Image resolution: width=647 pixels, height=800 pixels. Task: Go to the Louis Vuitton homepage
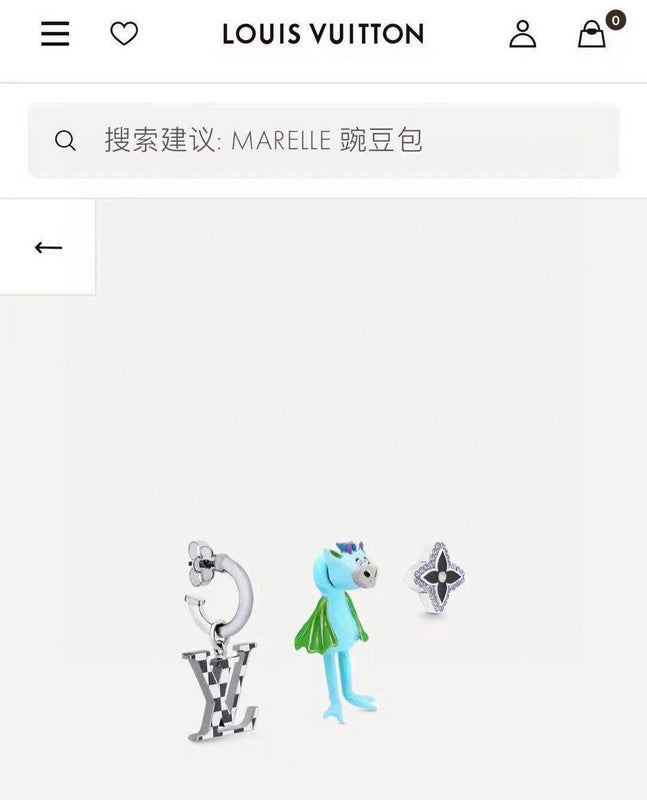[323, 34]
